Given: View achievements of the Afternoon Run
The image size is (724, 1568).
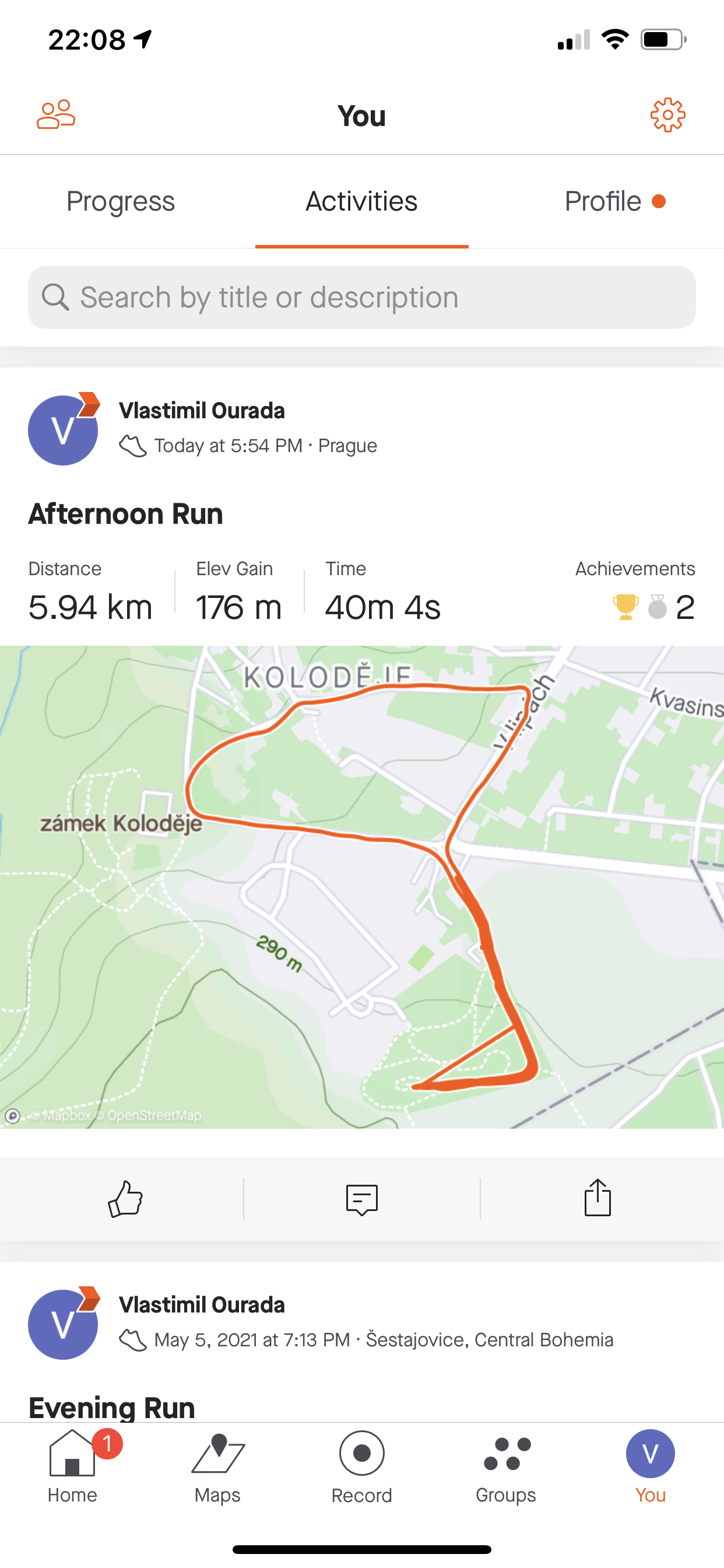Looking at the screenshot, I should click(635, 591).
